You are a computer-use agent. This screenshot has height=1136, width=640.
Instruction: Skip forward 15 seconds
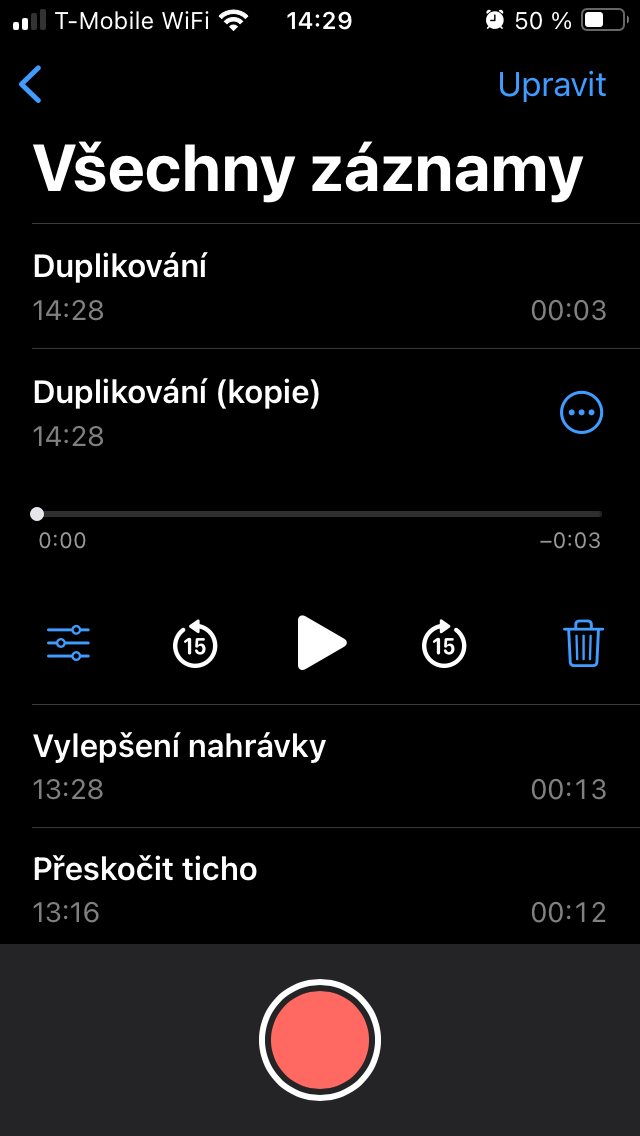coord(444,643)
